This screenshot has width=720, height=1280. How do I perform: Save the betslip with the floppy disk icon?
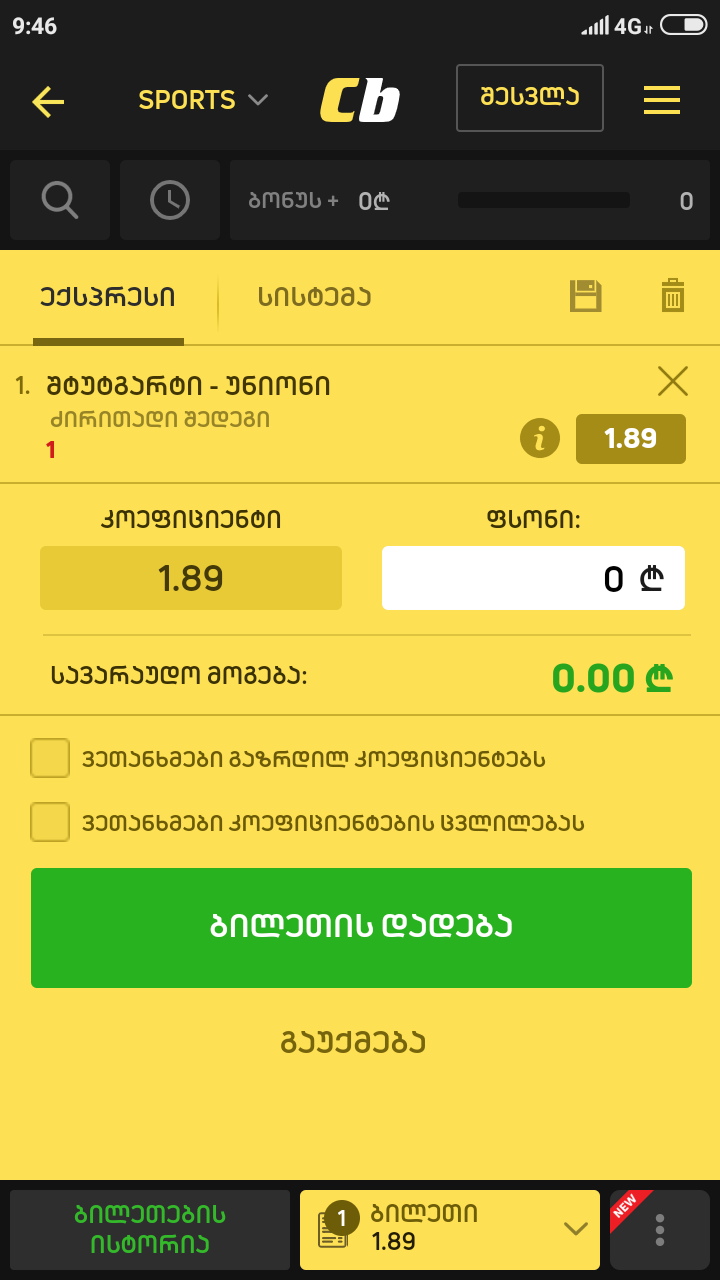[586, 296]
